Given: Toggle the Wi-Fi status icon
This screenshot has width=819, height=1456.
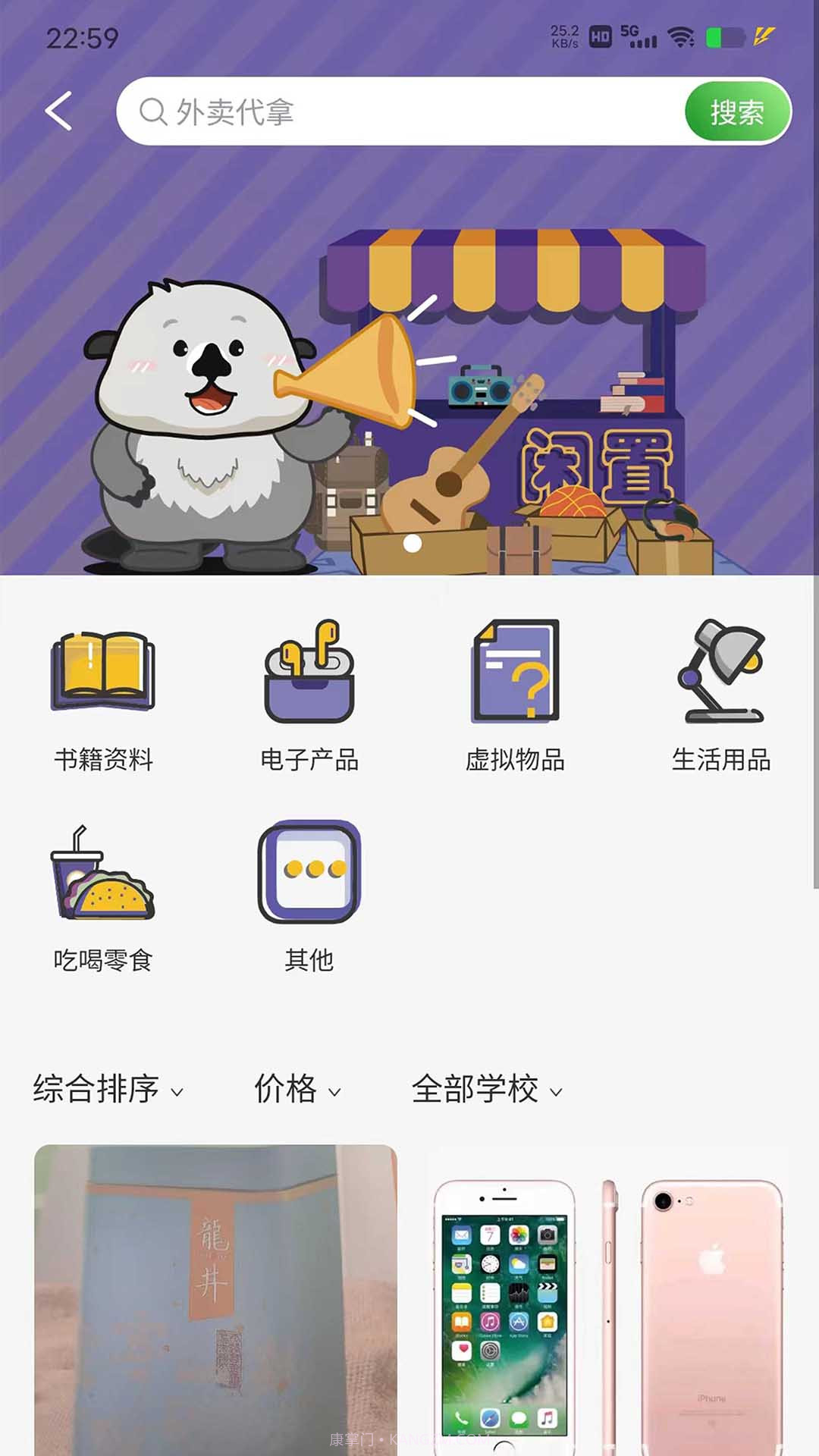Looking at the screenshot, I should [x=681, y=34].
